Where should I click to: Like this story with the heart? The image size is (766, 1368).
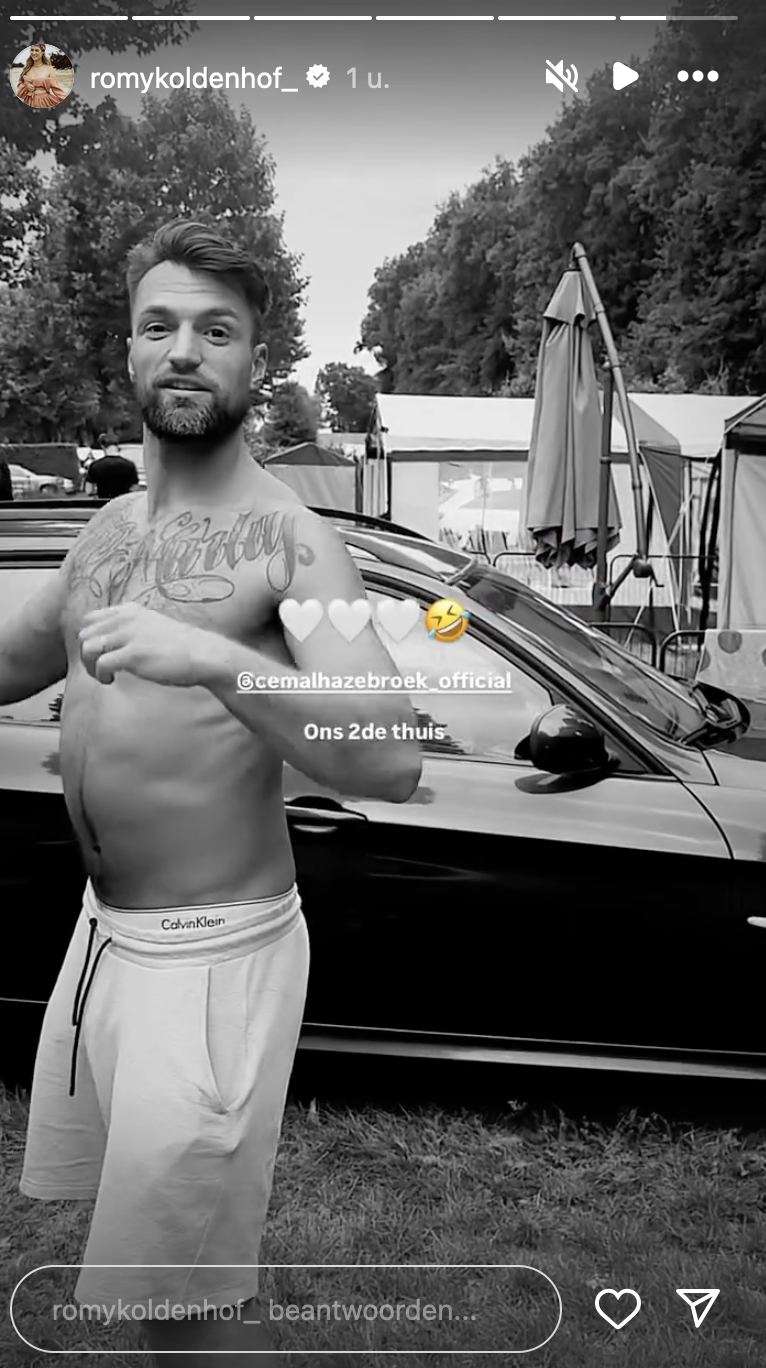617,1308
